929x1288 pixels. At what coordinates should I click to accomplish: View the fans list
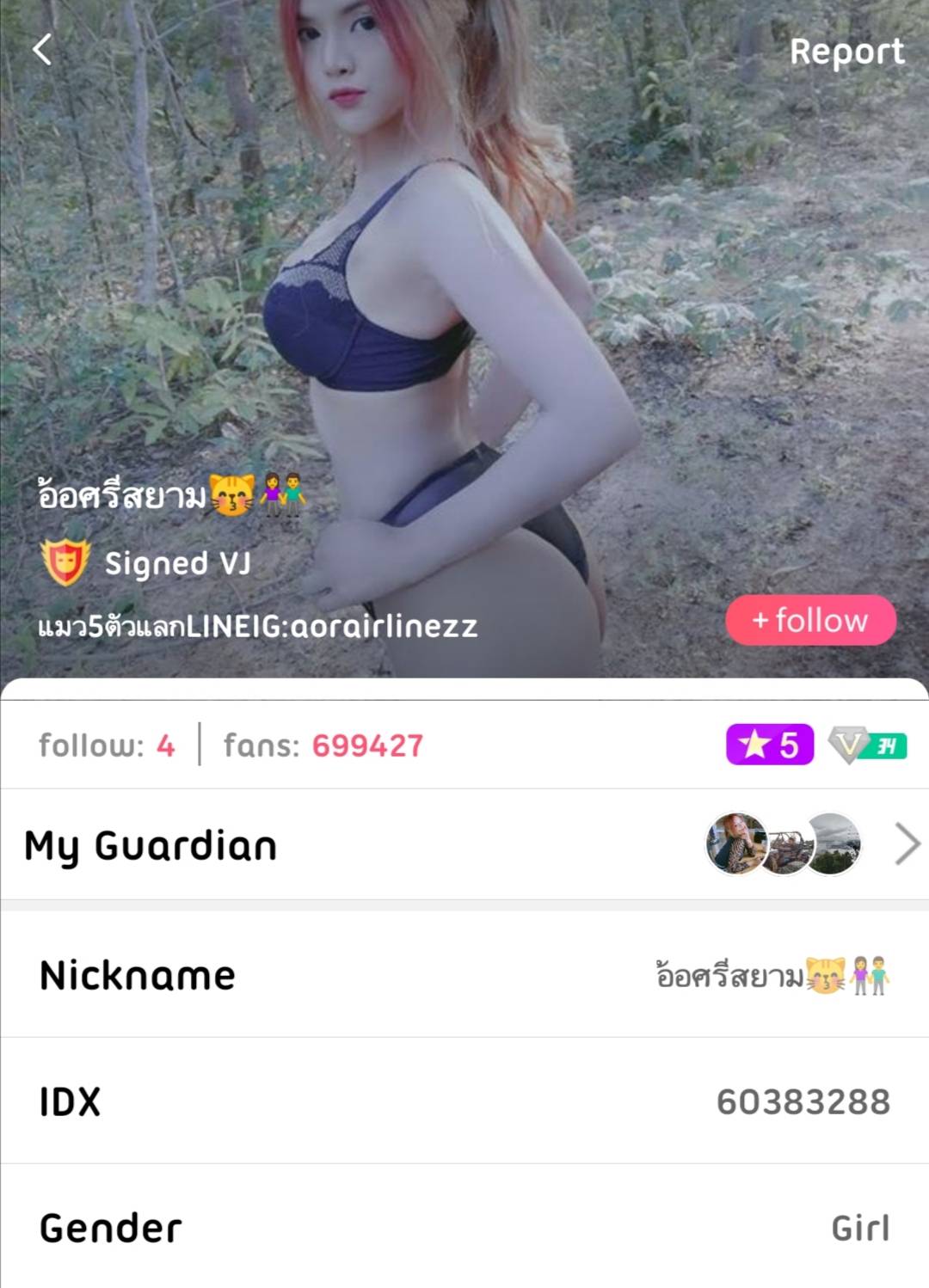pos(323,745)
